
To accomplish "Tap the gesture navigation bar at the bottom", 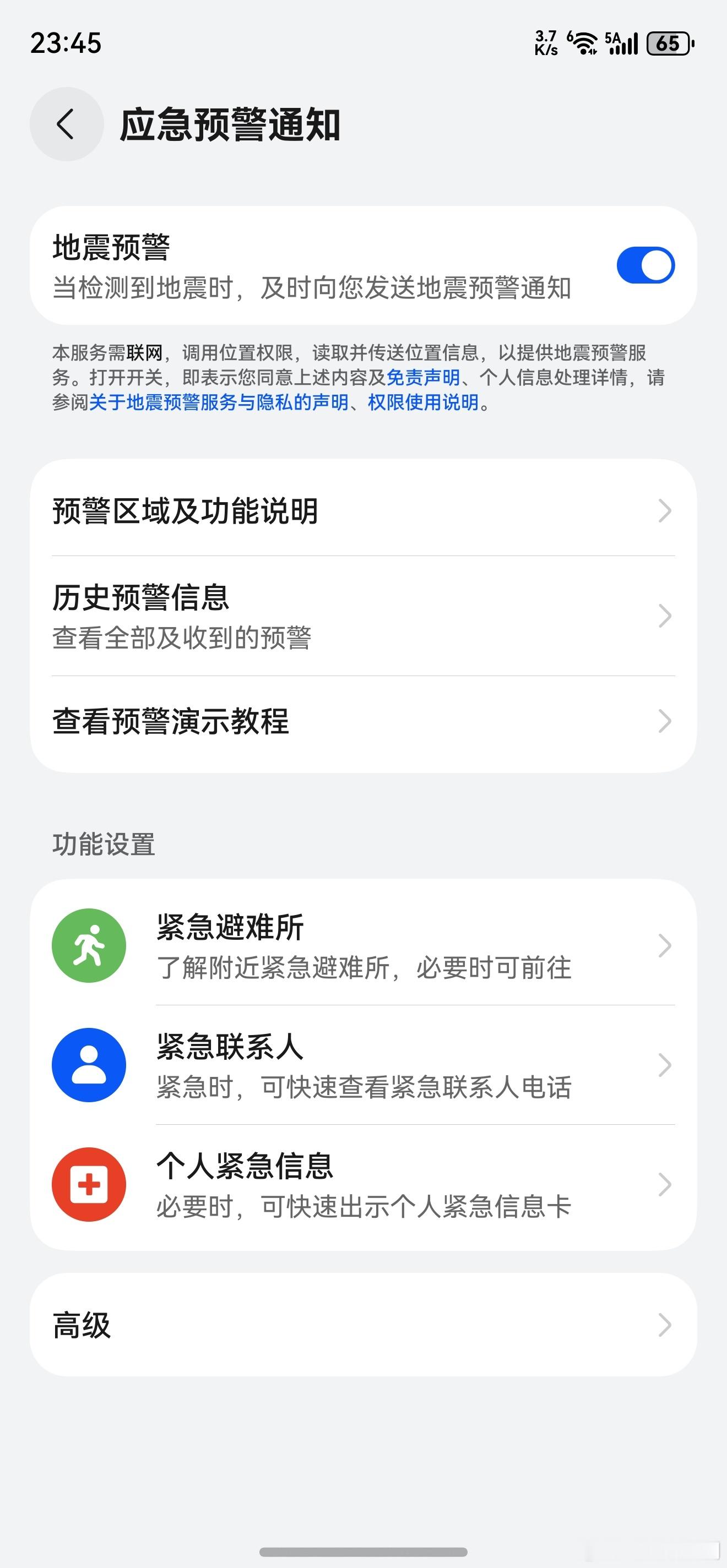I will [363, 1551].
